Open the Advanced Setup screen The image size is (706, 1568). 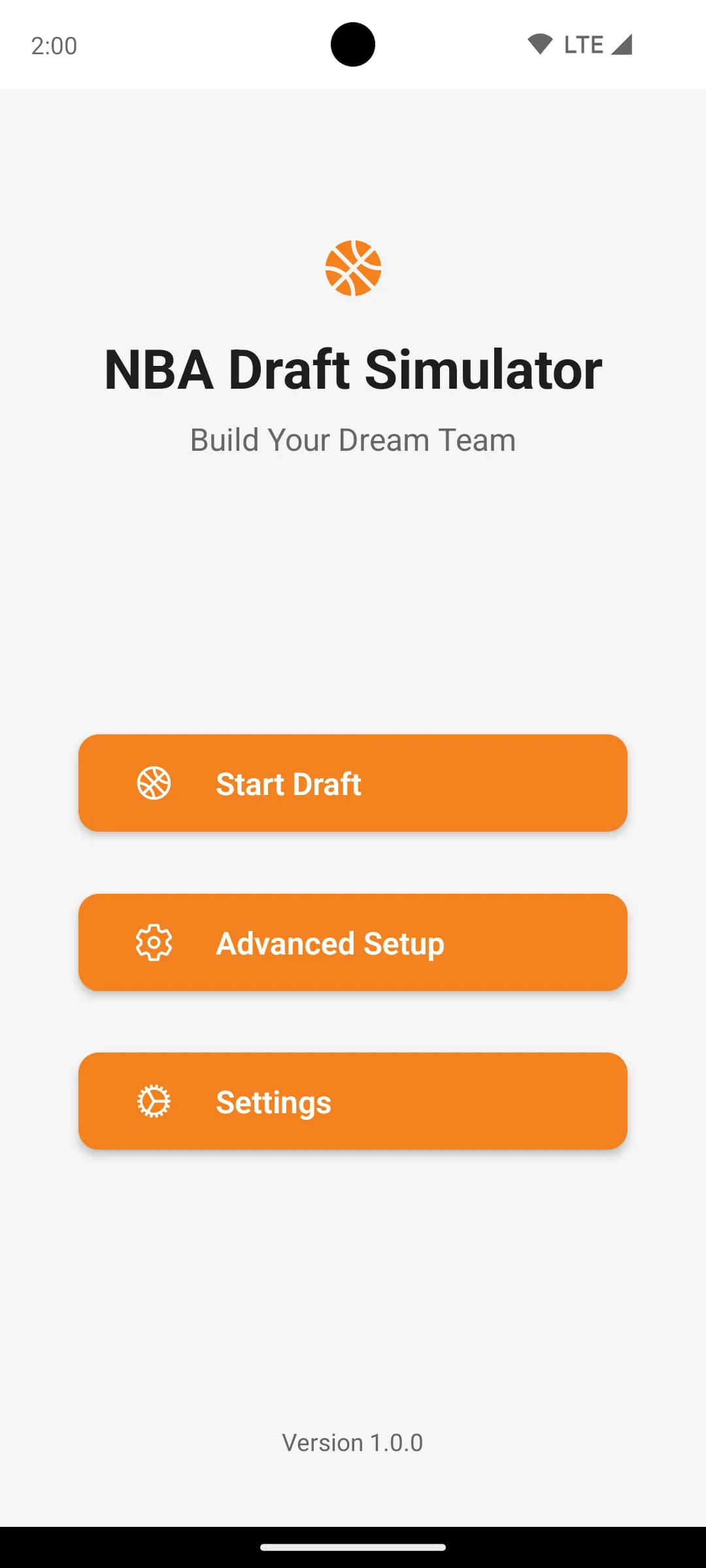point(353,942)
